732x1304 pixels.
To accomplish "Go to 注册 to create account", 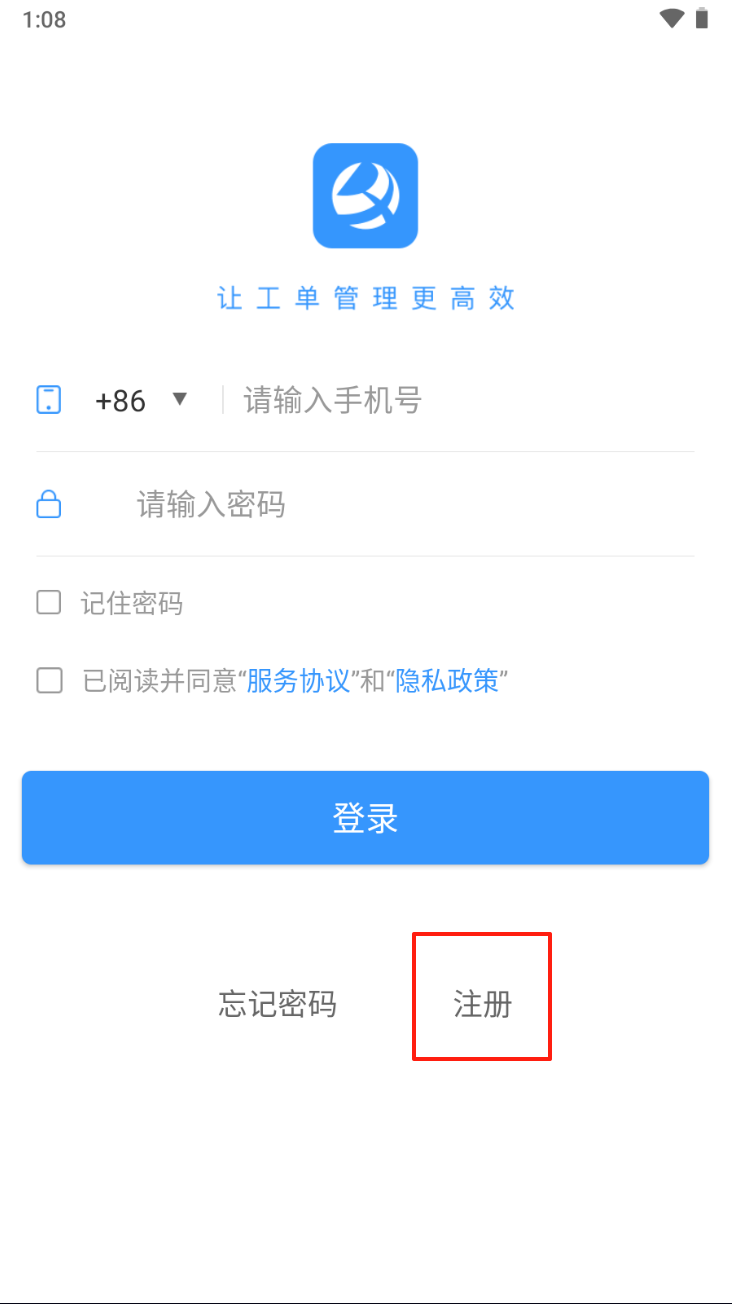I will [482, 1003].
